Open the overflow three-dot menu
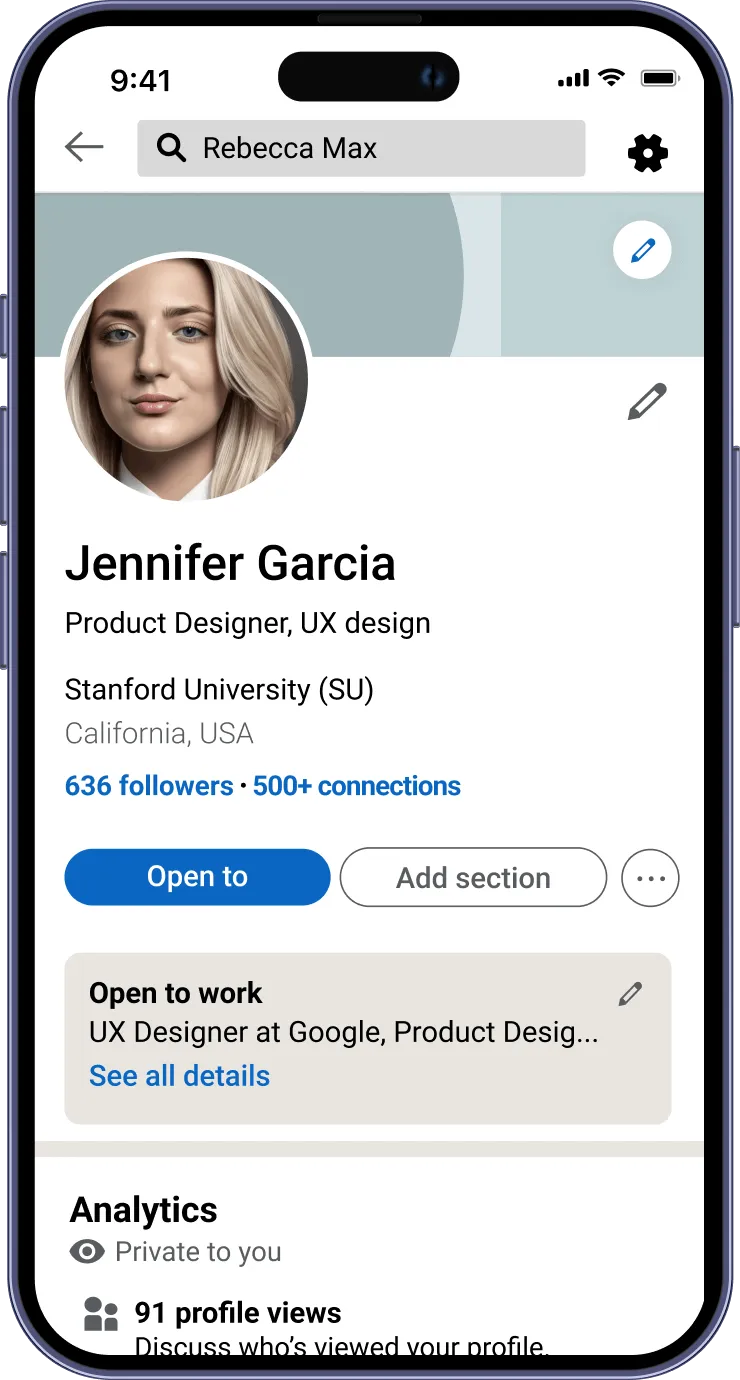The height and width of the screenshot is (1380, 740). pyautogui.click(x=650, y=877)
